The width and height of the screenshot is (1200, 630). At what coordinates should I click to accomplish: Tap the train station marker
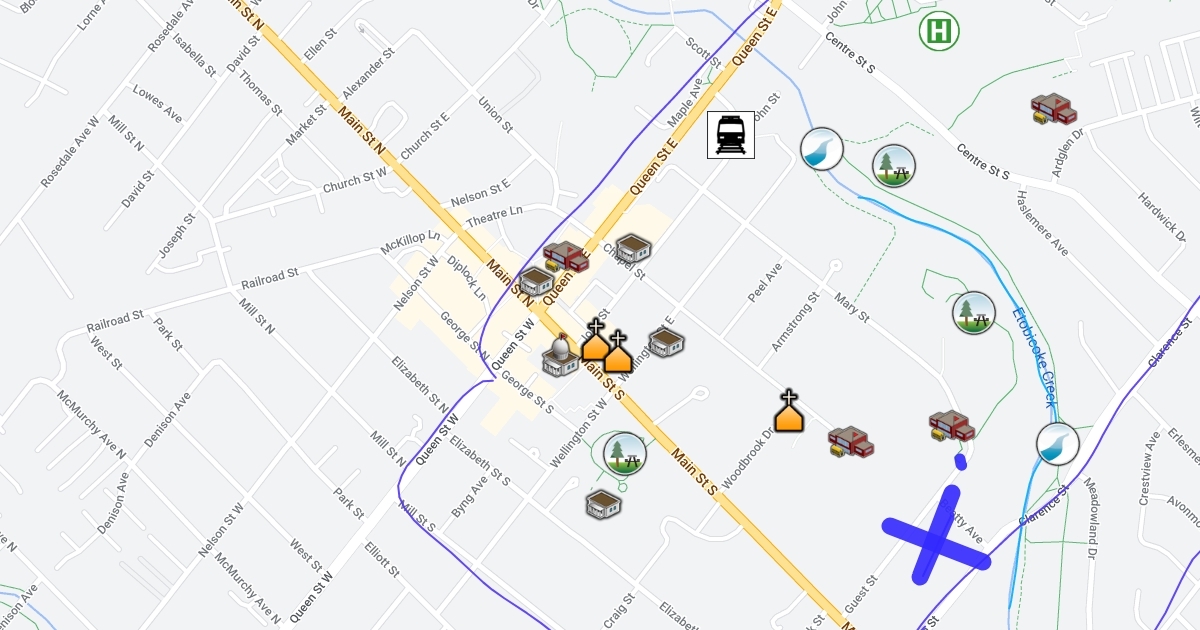[x=731, y=135]
